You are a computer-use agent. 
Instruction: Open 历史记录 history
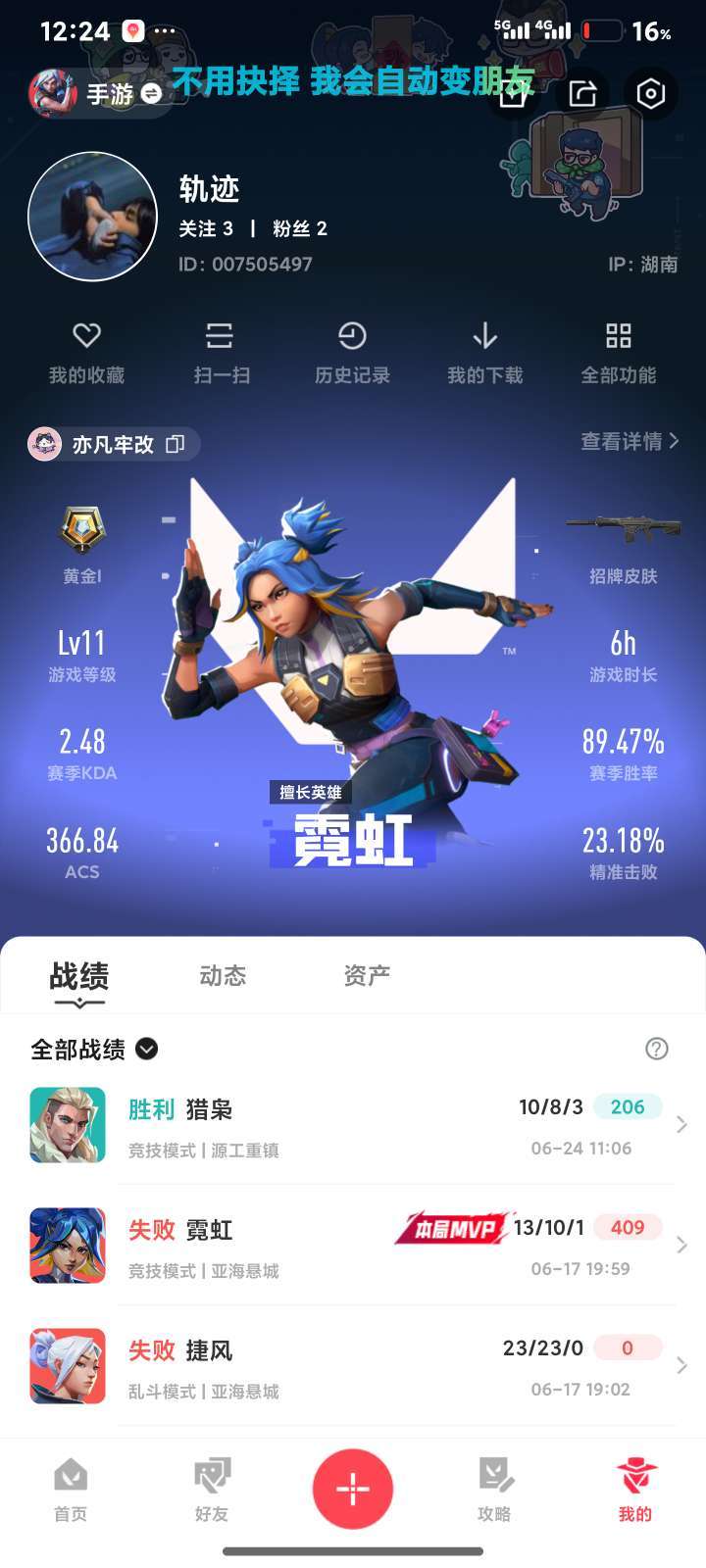352,353
